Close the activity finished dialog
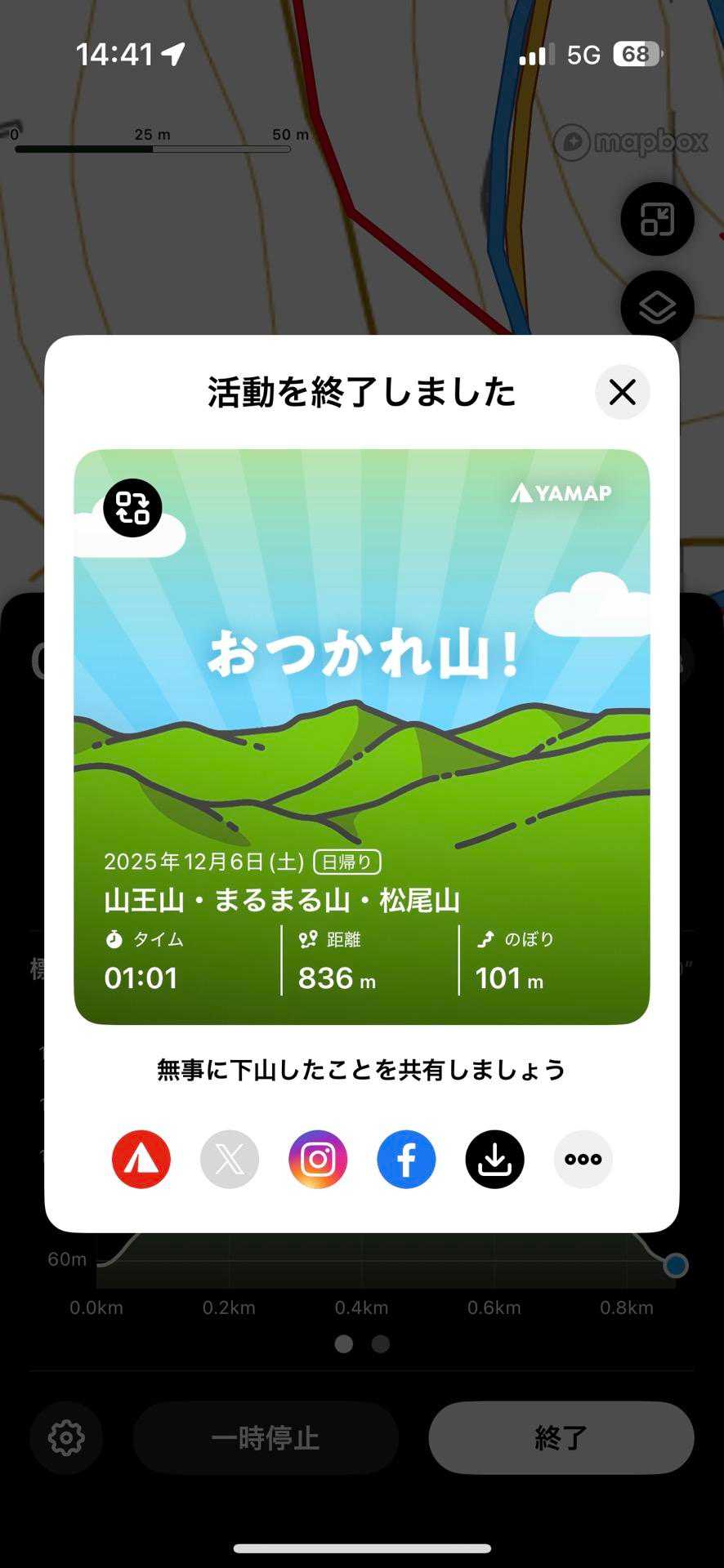This screenshot has width=724, height=1568. tap(622, 392)
